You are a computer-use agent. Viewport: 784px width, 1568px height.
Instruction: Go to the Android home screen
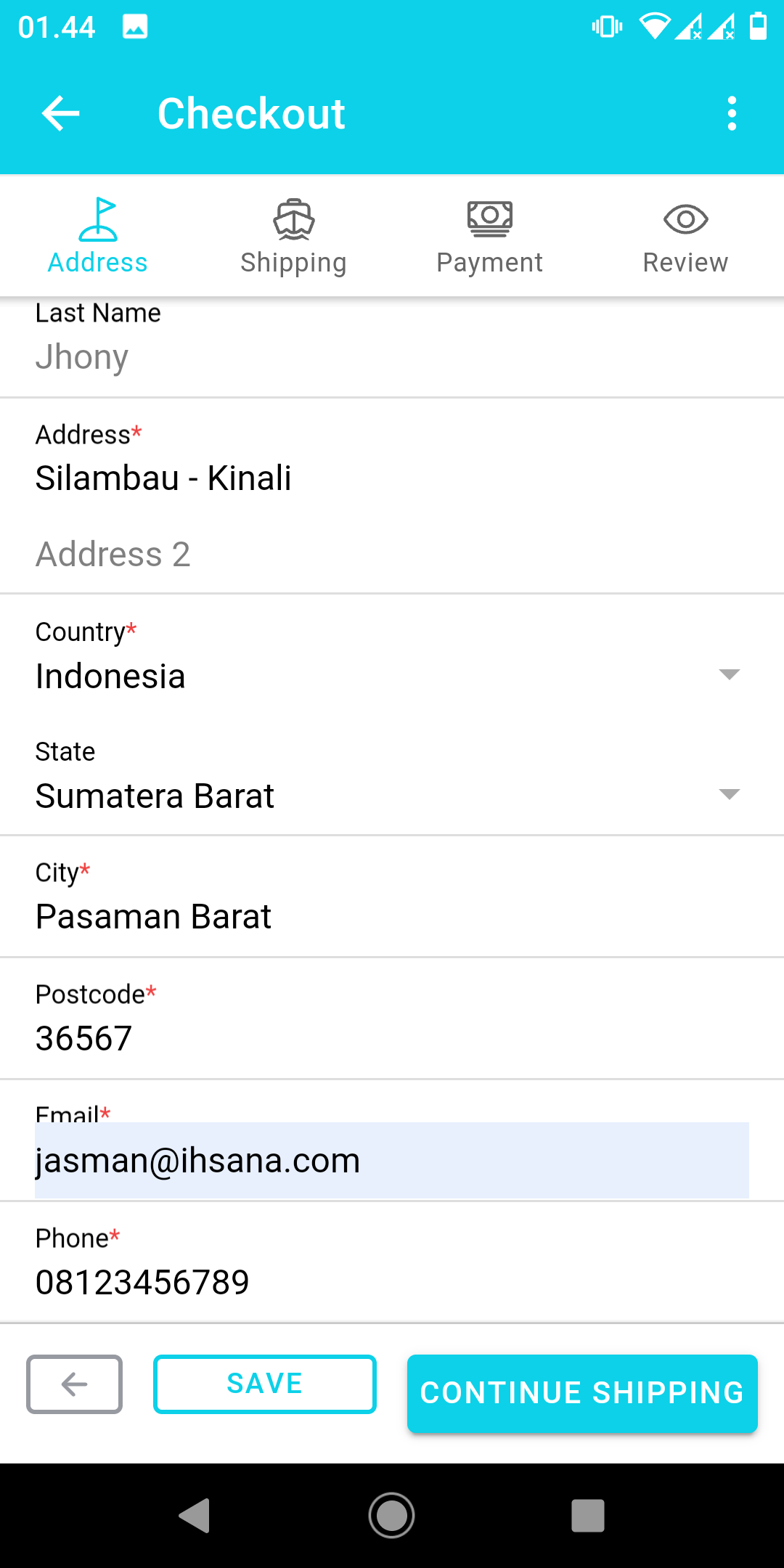tap(392, 1516)
